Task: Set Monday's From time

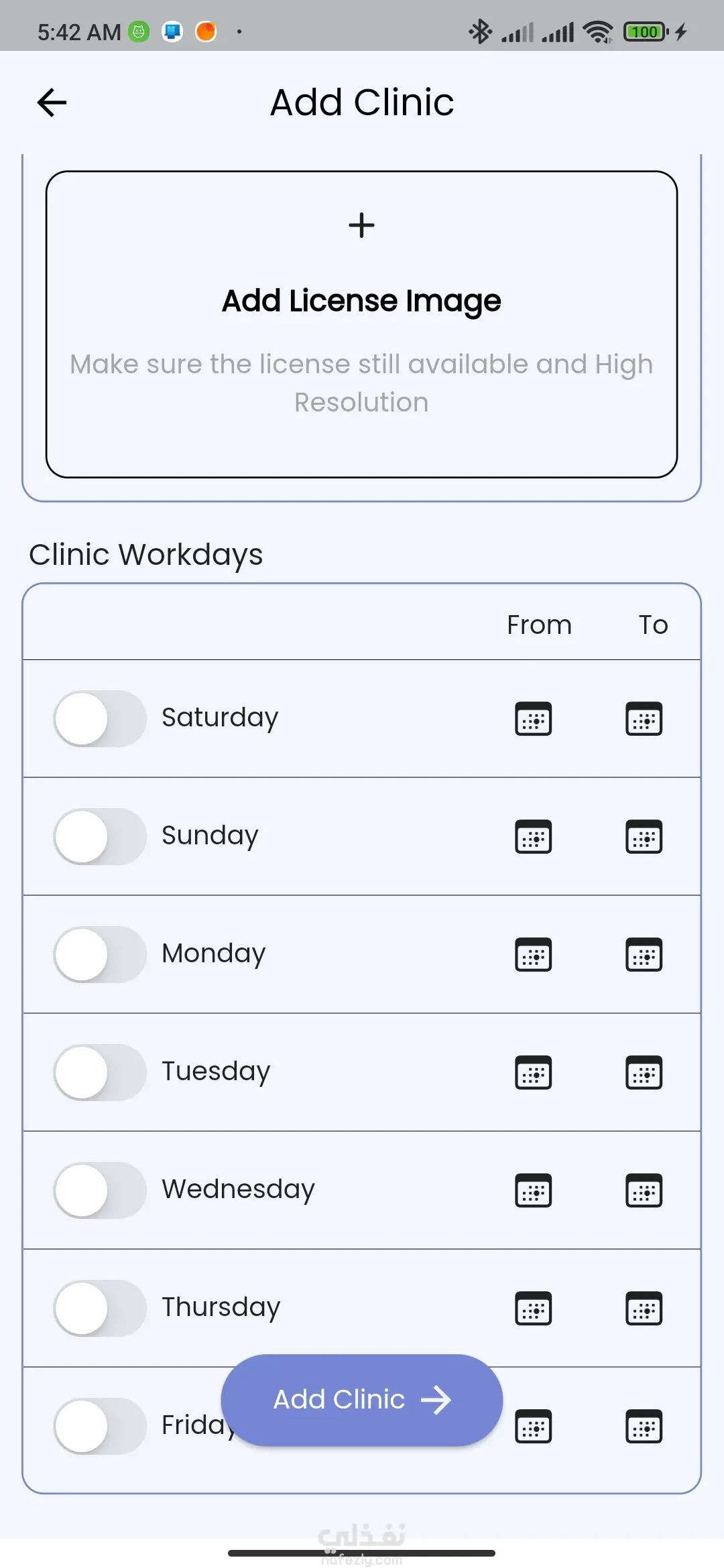Action: [533, 955]
